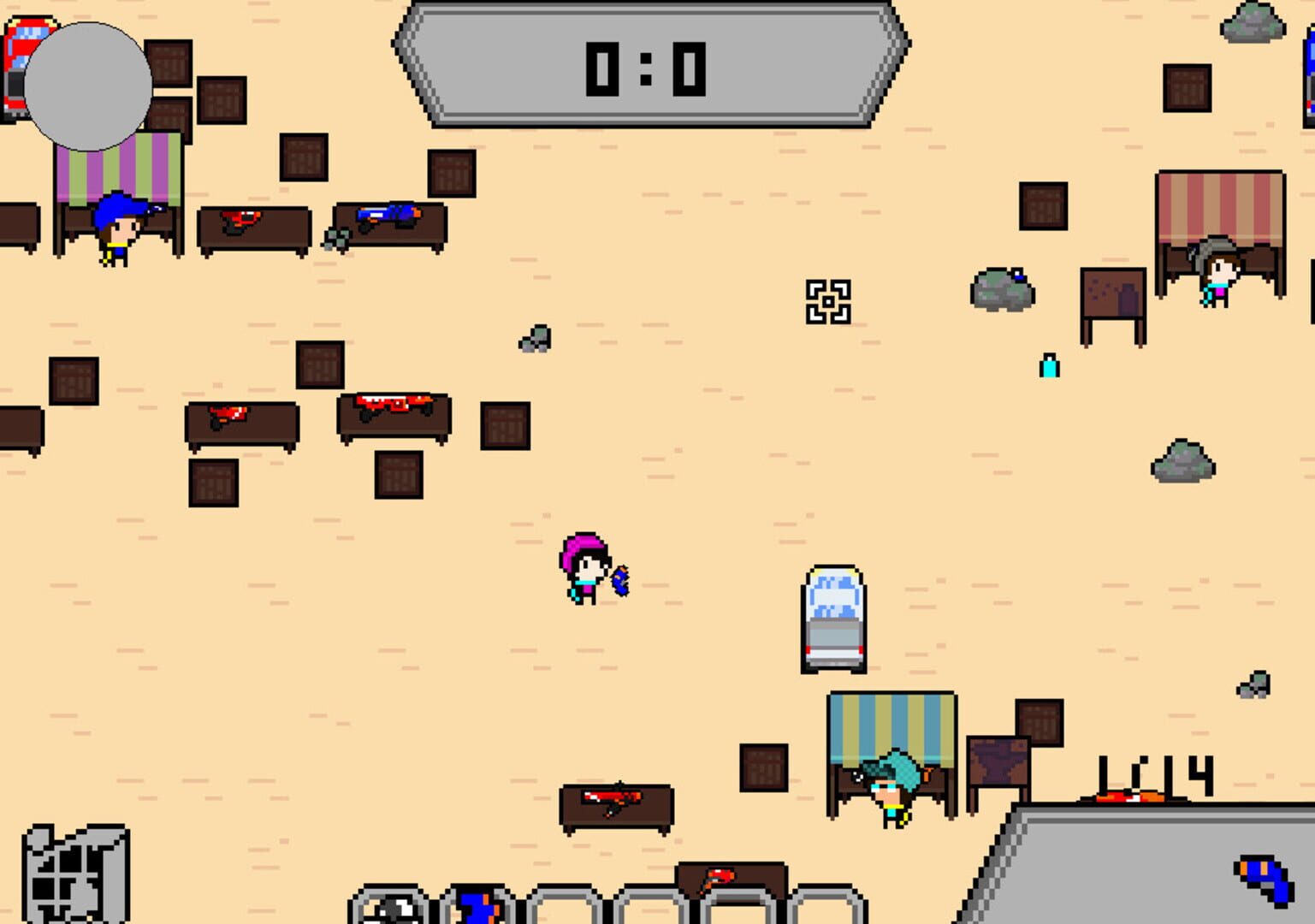
Task: Tap the gray virtual joystick circle
Action: [x=88, y=86]
